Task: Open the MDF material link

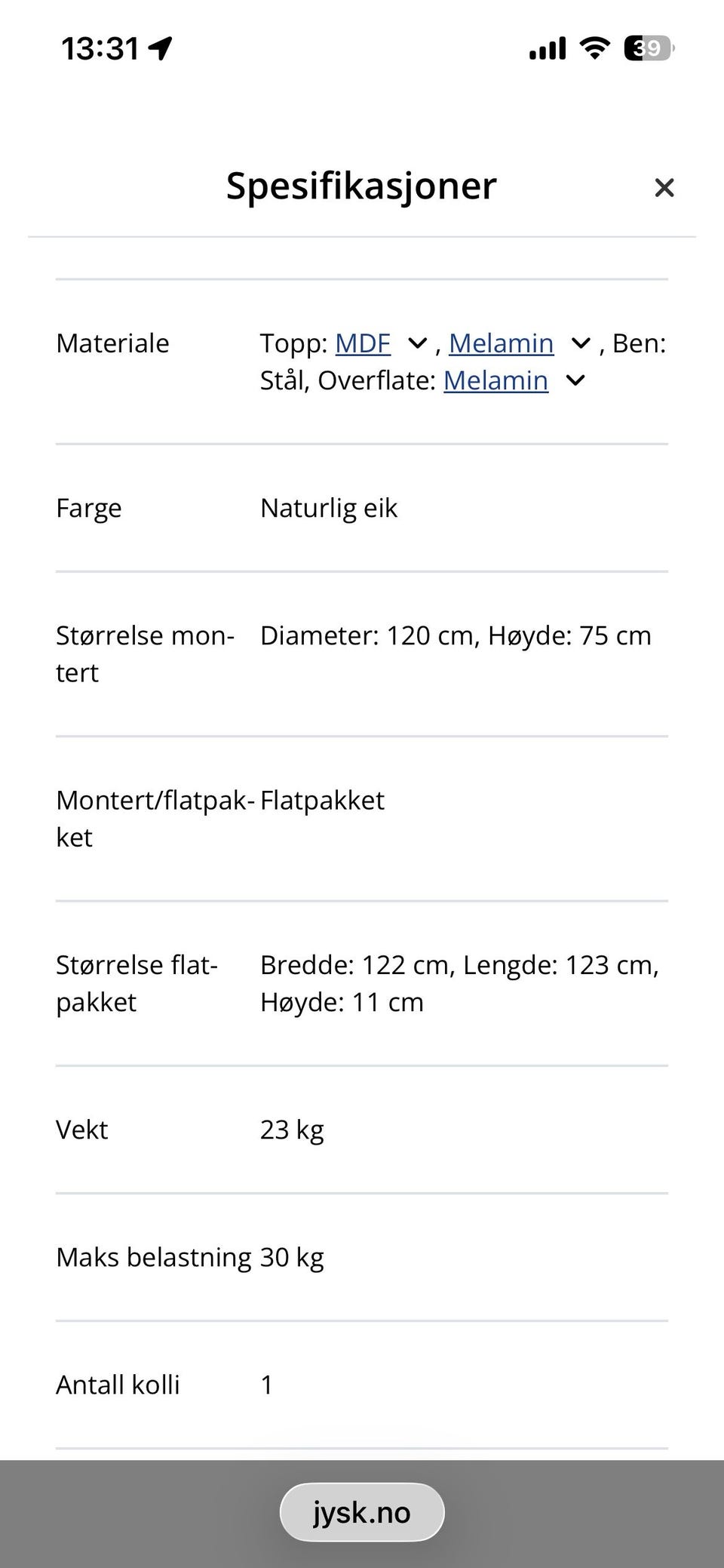Action: click(363, 343)
